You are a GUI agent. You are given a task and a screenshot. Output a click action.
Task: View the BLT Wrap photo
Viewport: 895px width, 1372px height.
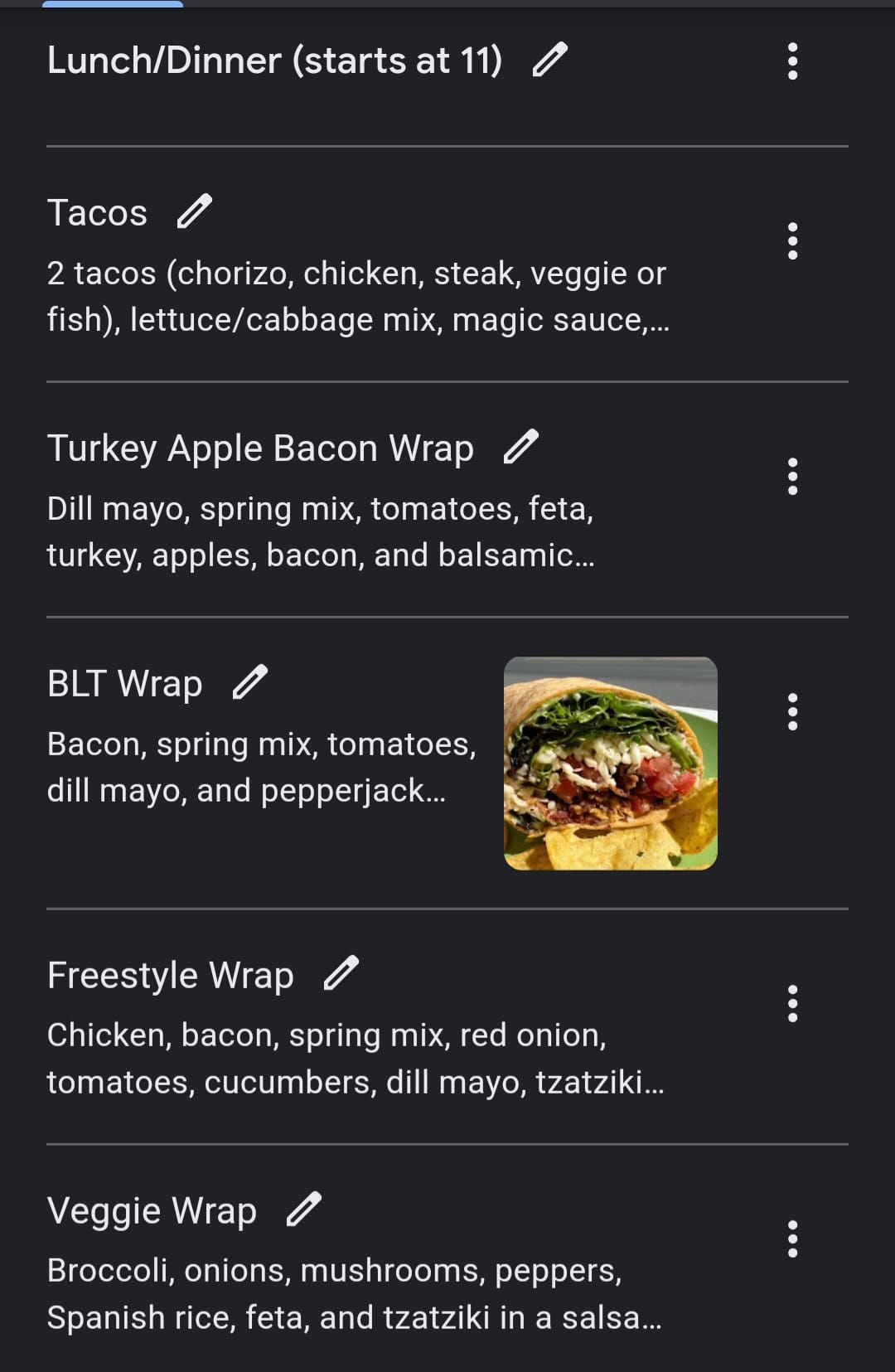point(610,763)
